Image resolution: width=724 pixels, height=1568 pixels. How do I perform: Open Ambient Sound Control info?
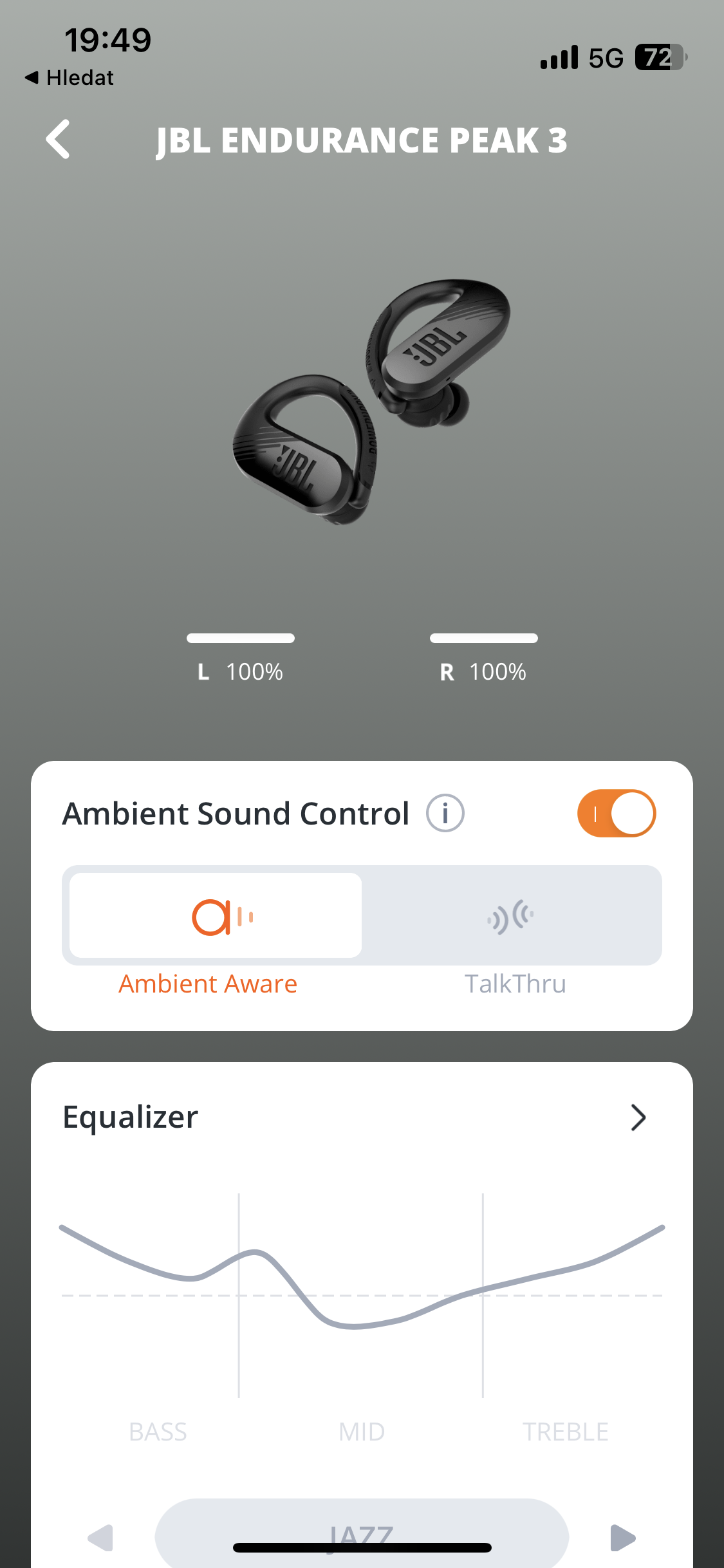[445, 813]
